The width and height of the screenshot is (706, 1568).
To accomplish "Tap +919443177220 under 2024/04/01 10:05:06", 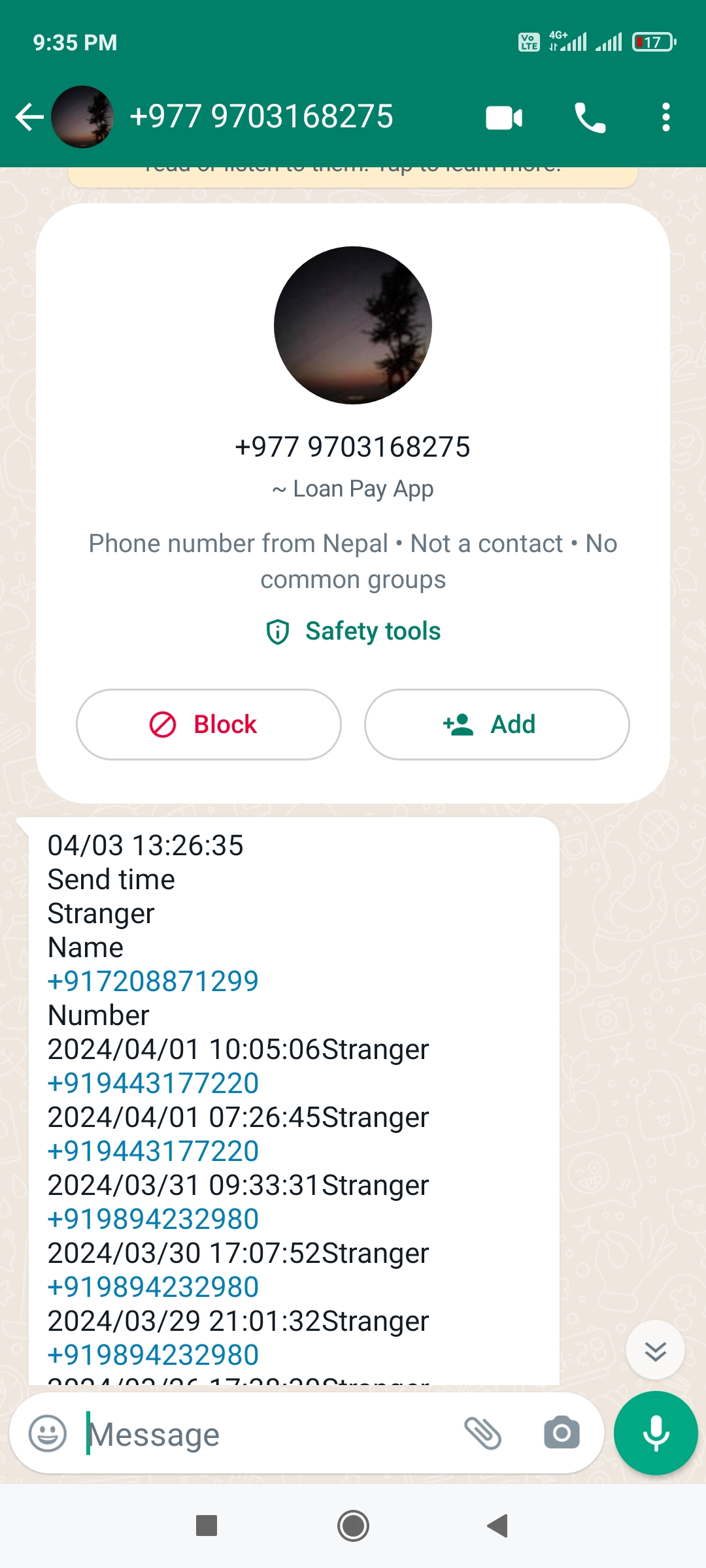I will 154,1083.
